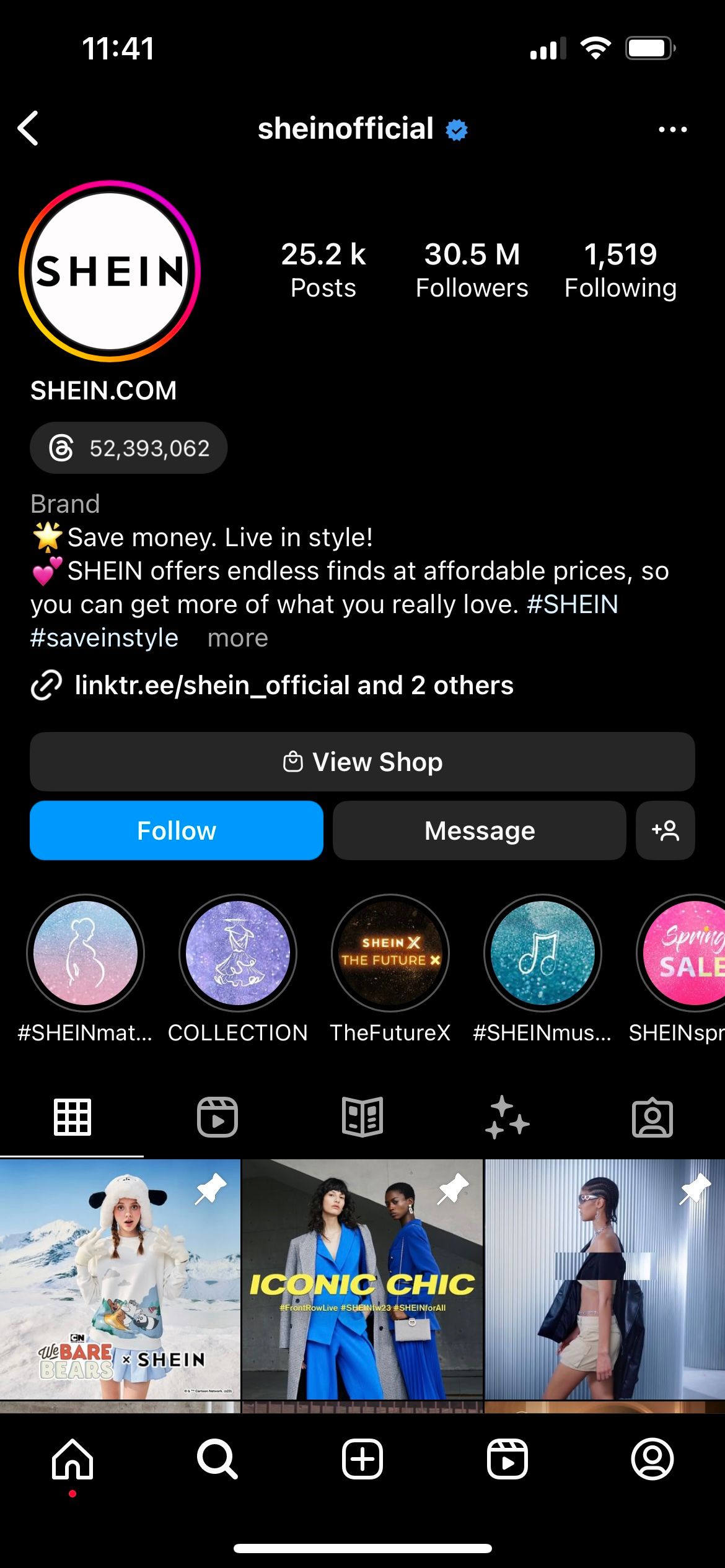Go back using the back arrow
This screenshot has height=1568, width=725.
[27, 129]
